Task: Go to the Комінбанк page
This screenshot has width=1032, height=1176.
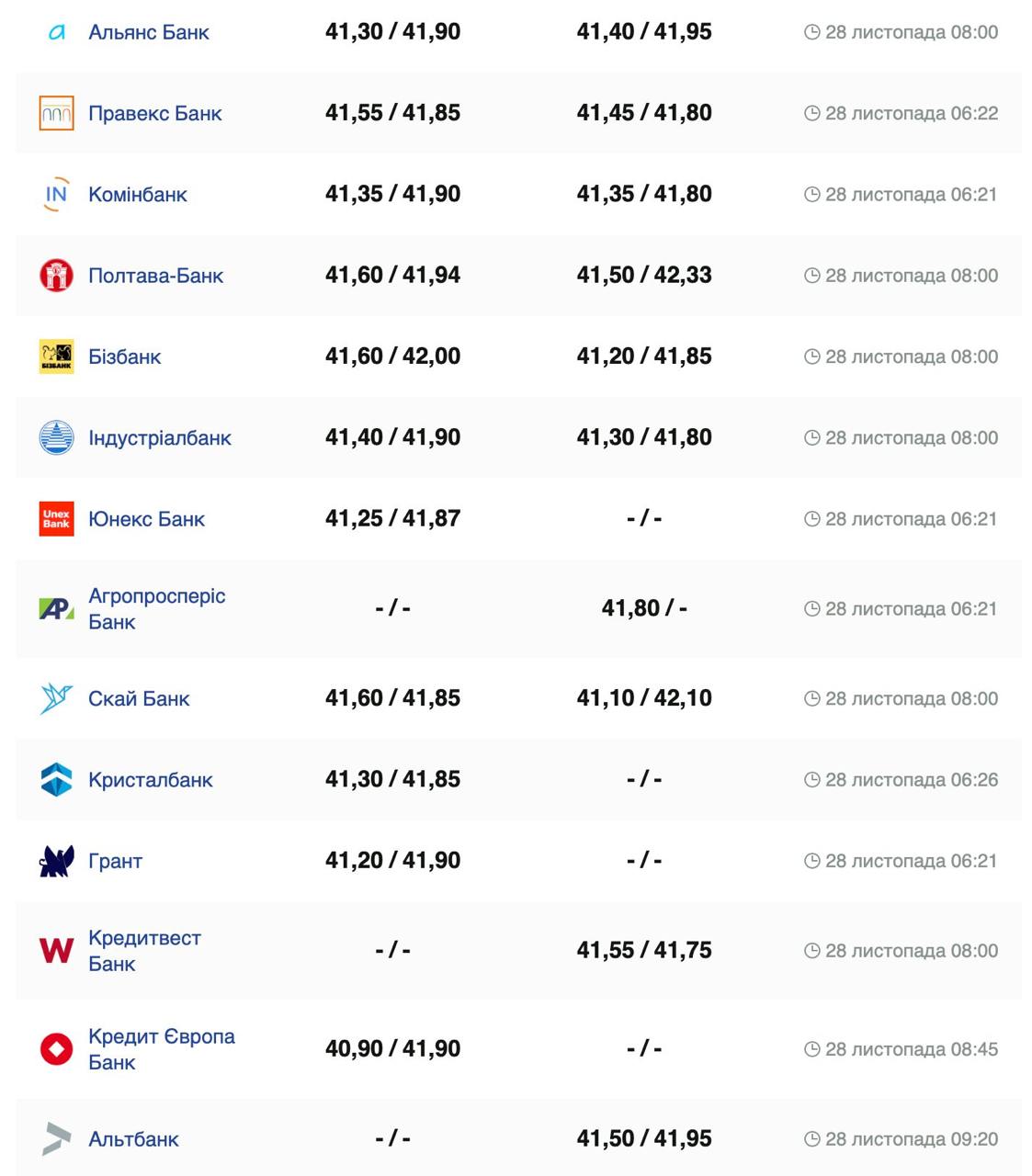Action: pyautogui.click(x=137, y=195)
